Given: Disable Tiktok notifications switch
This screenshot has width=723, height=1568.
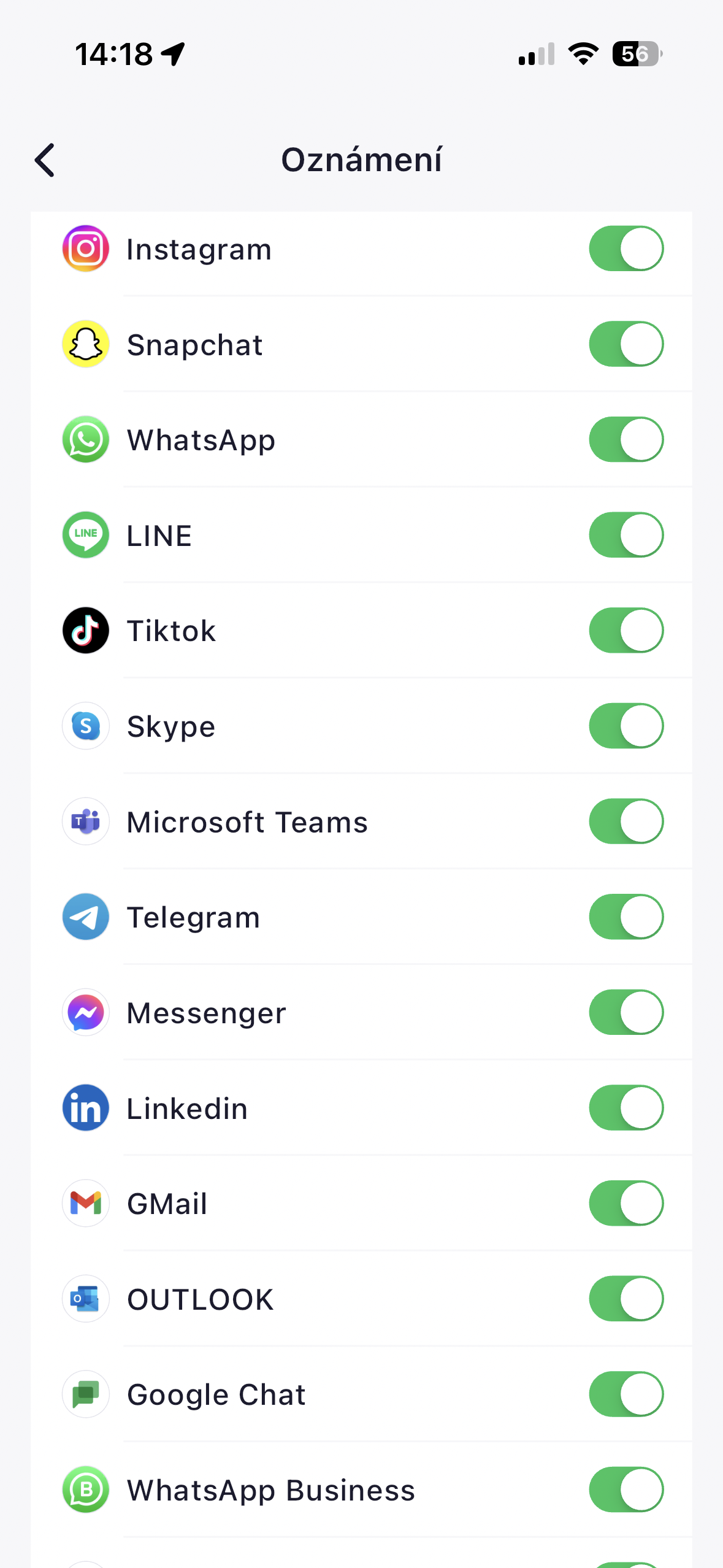Looking at the screenshot, I should (x=625, y=631).
